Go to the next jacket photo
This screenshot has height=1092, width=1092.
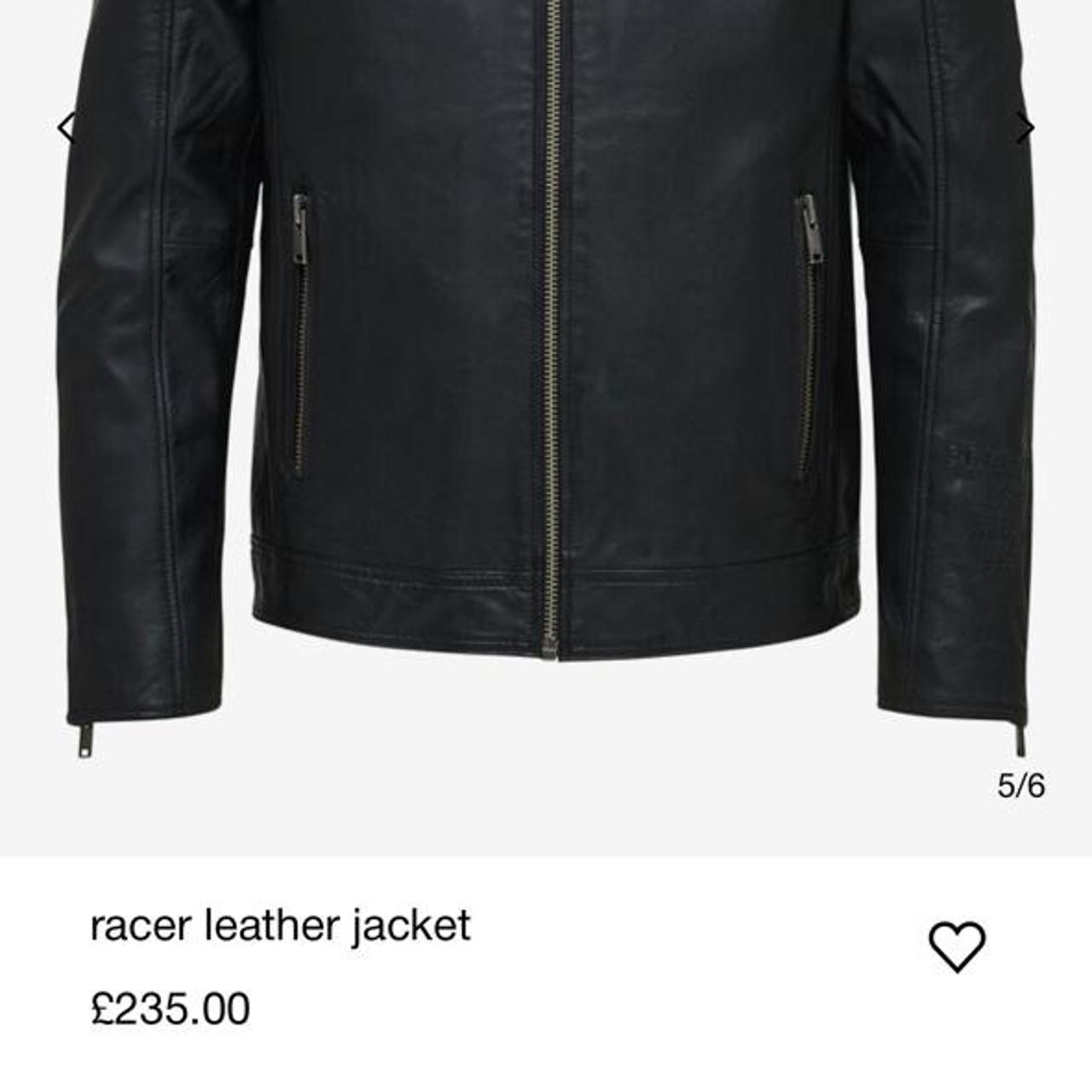pyautogui.click(x=1025, y=128)
